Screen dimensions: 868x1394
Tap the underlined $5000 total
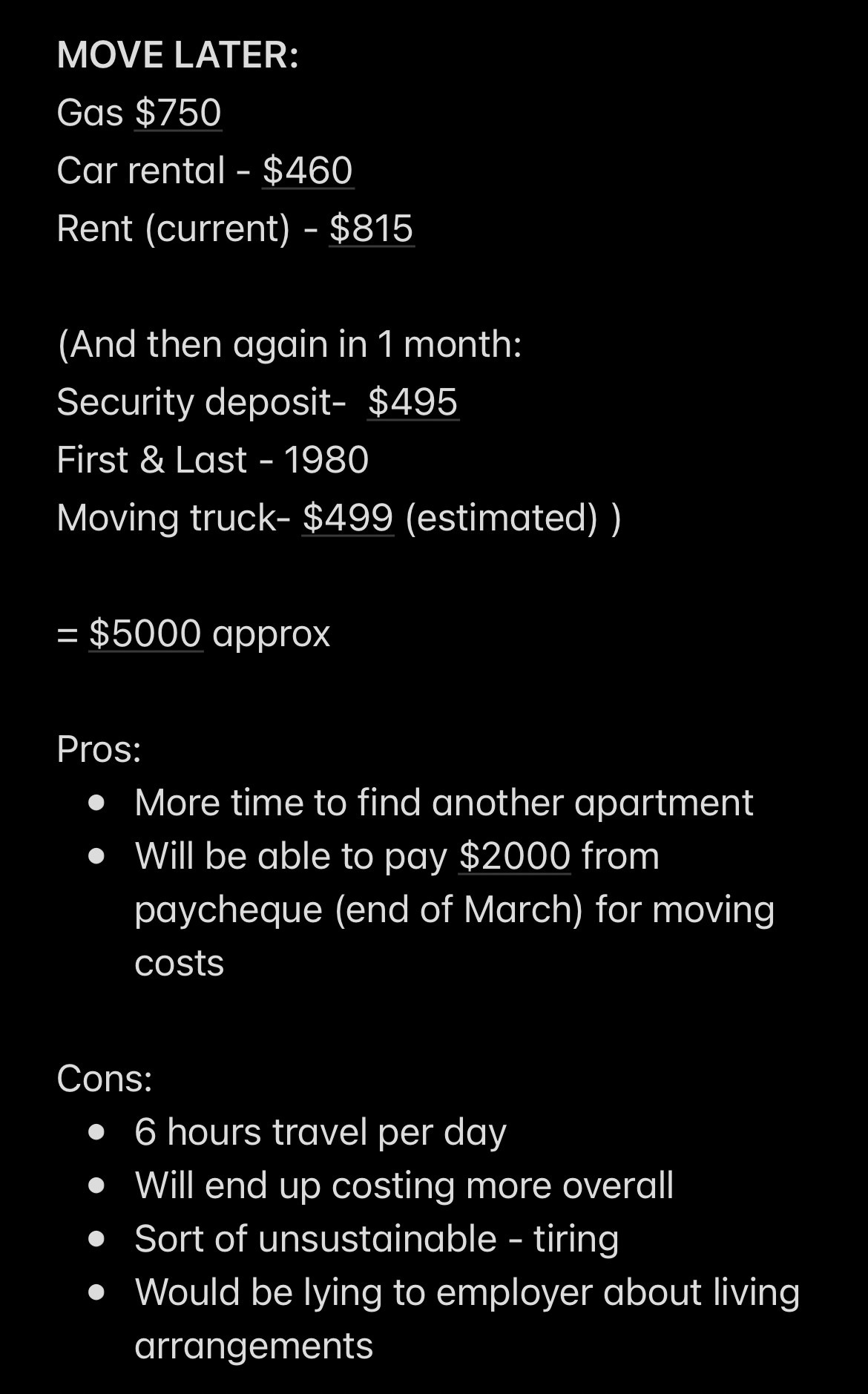click(x=145, y=634)
